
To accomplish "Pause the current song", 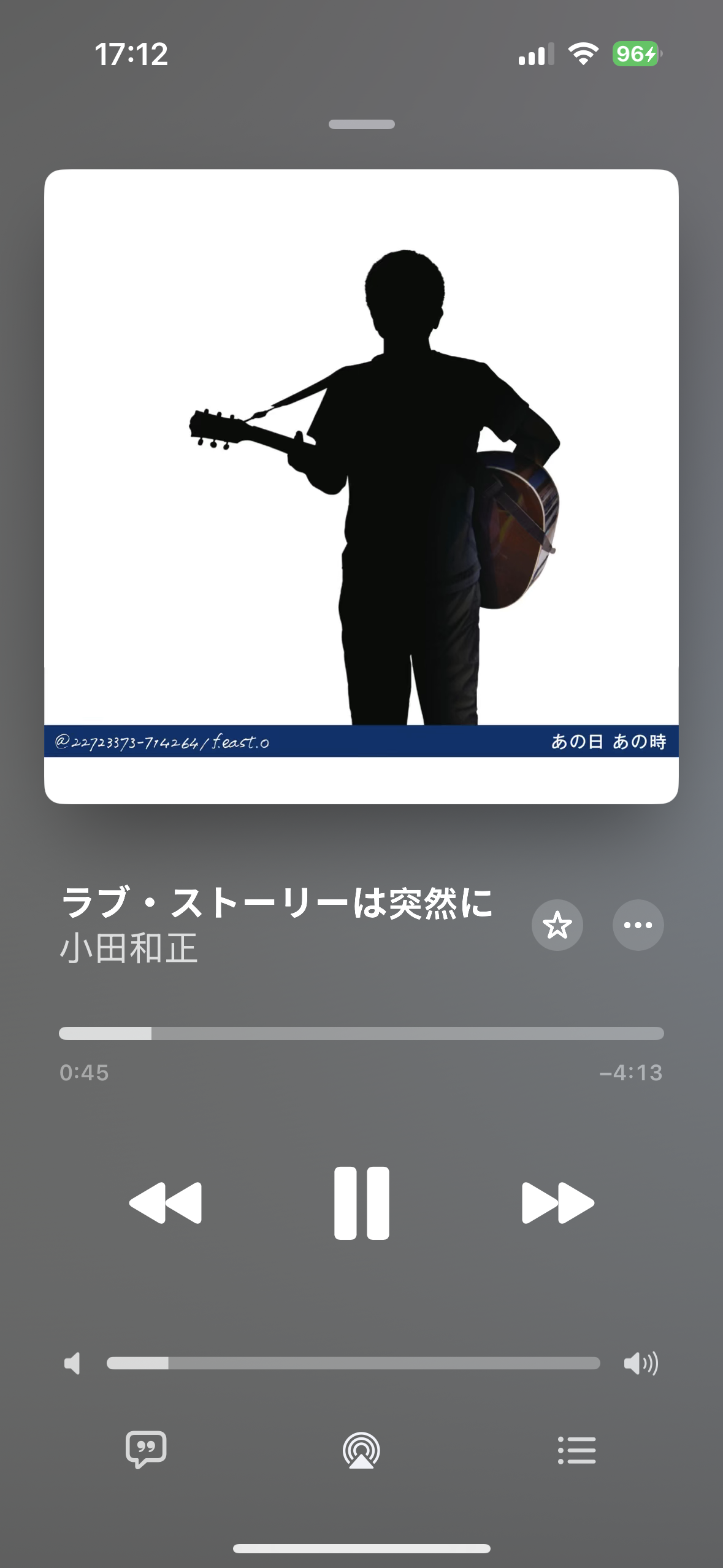I will 361,1203.
